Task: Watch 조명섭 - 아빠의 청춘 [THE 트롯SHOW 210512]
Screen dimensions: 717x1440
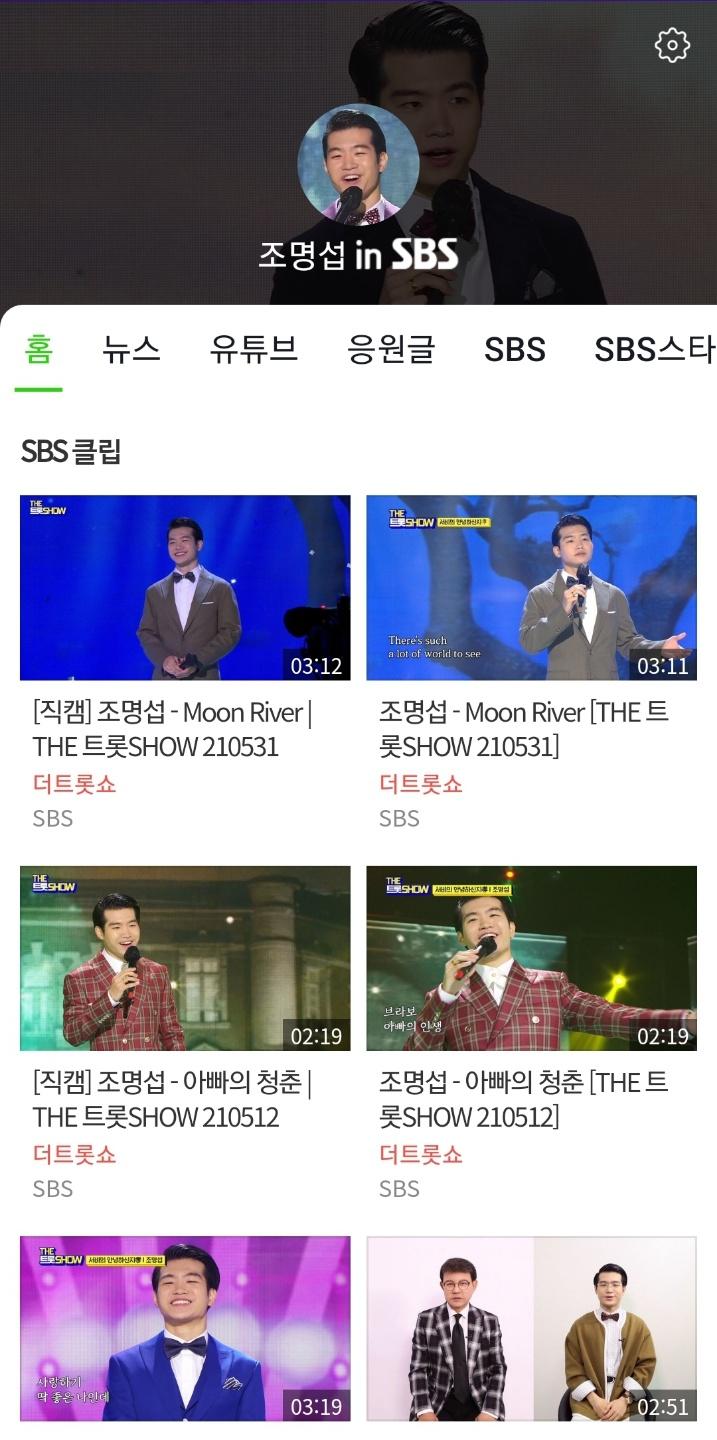Action: point(531,958)
